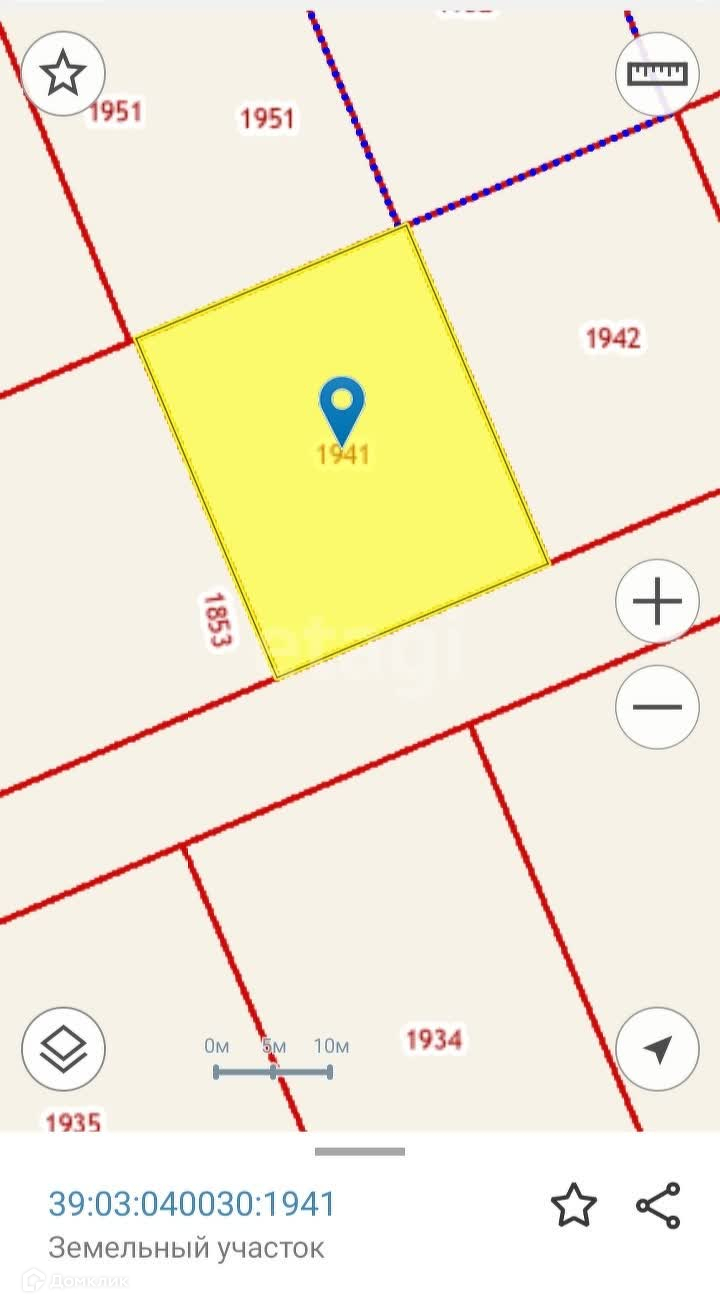Zoom out with the minus button
This screenshot has height=1307, width=720.
pos(657,706)
